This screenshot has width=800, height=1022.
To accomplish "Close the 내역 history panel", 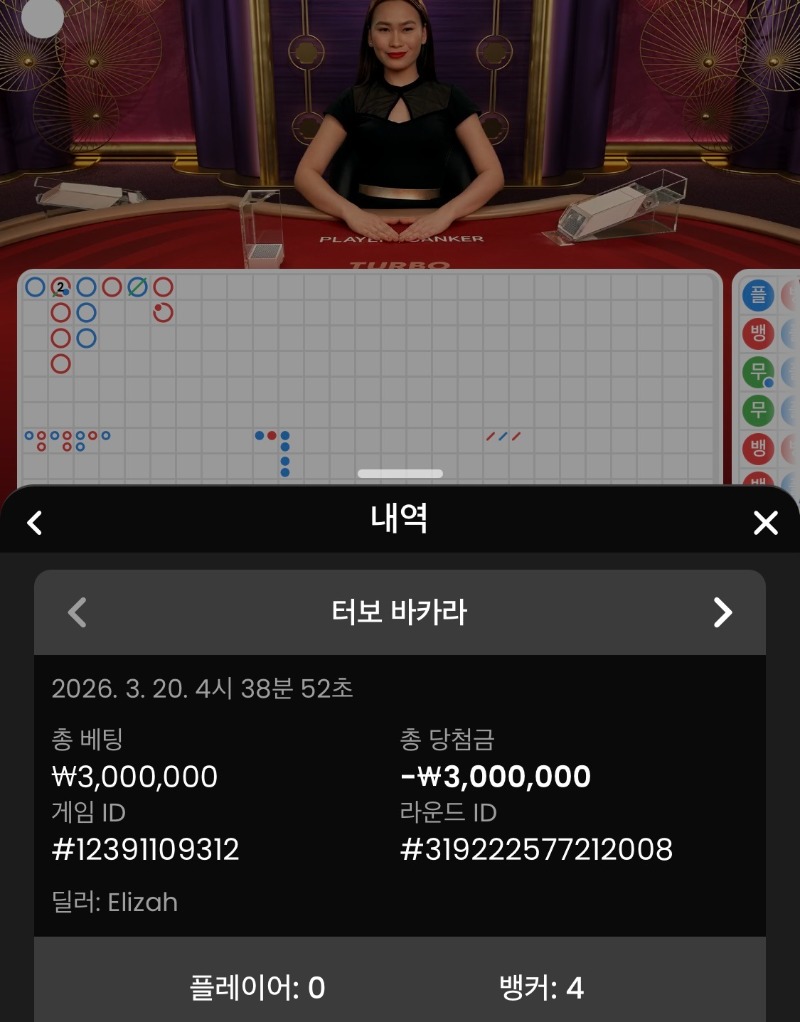I will pyautogui.click(x=765, y=522).
